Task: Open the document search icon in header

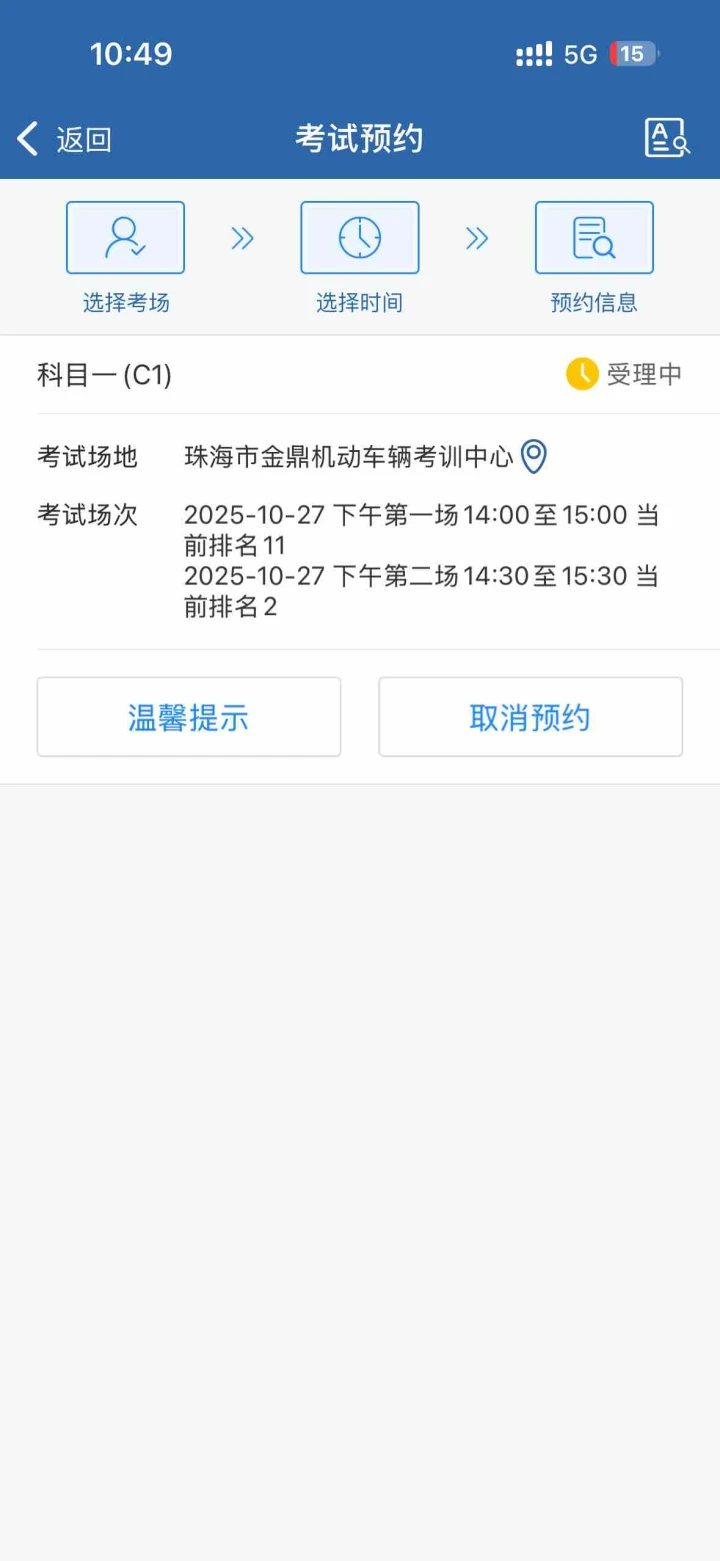Action: 666,138
